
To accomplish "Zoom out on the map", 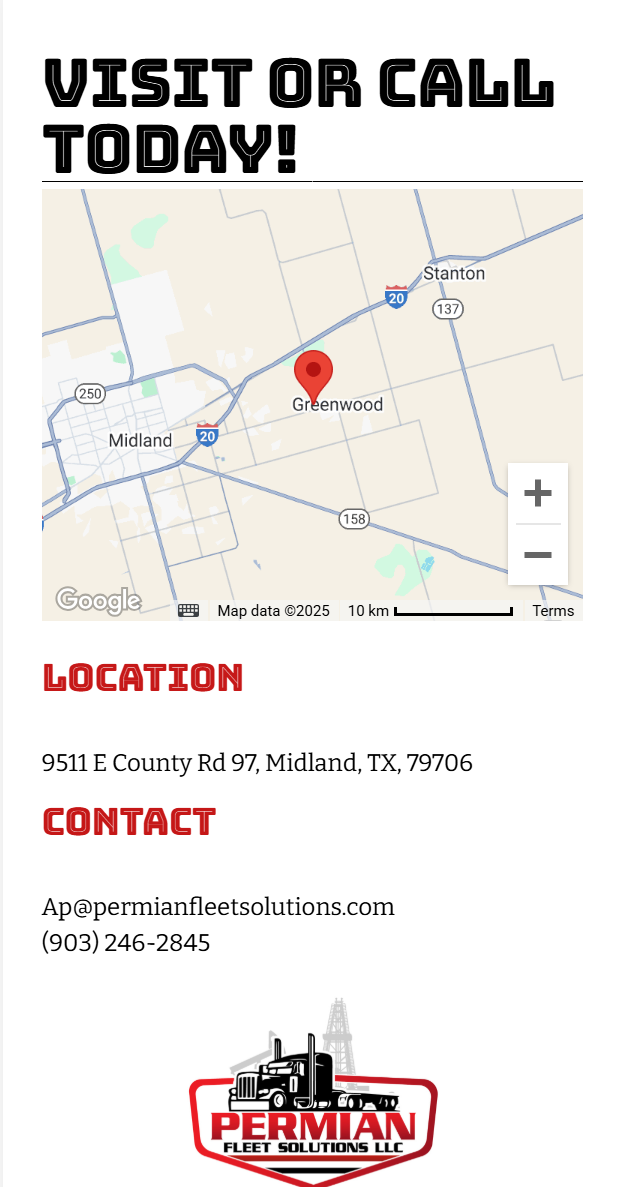I will click(538, 554).
